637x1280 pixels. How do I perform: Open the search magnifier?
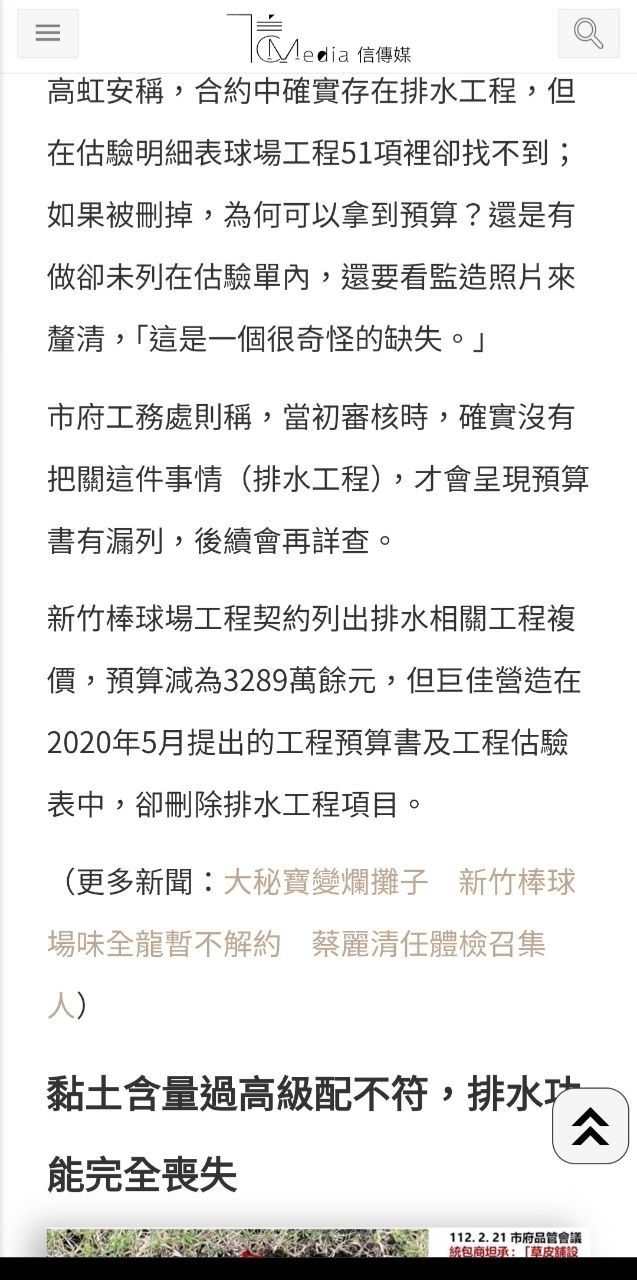tap(588, 33)
